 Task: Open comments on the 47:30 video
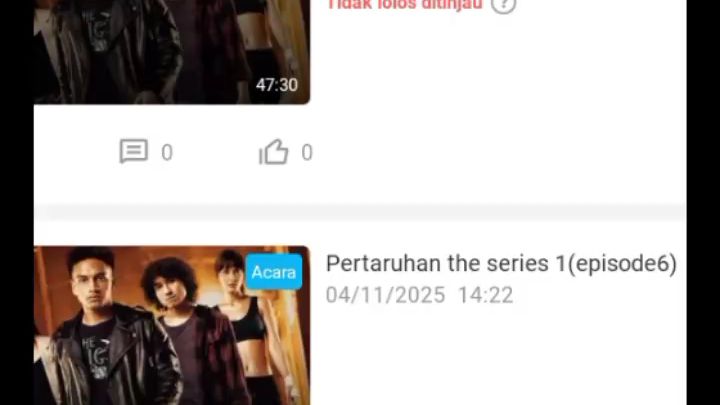click(x=134, y=152)
